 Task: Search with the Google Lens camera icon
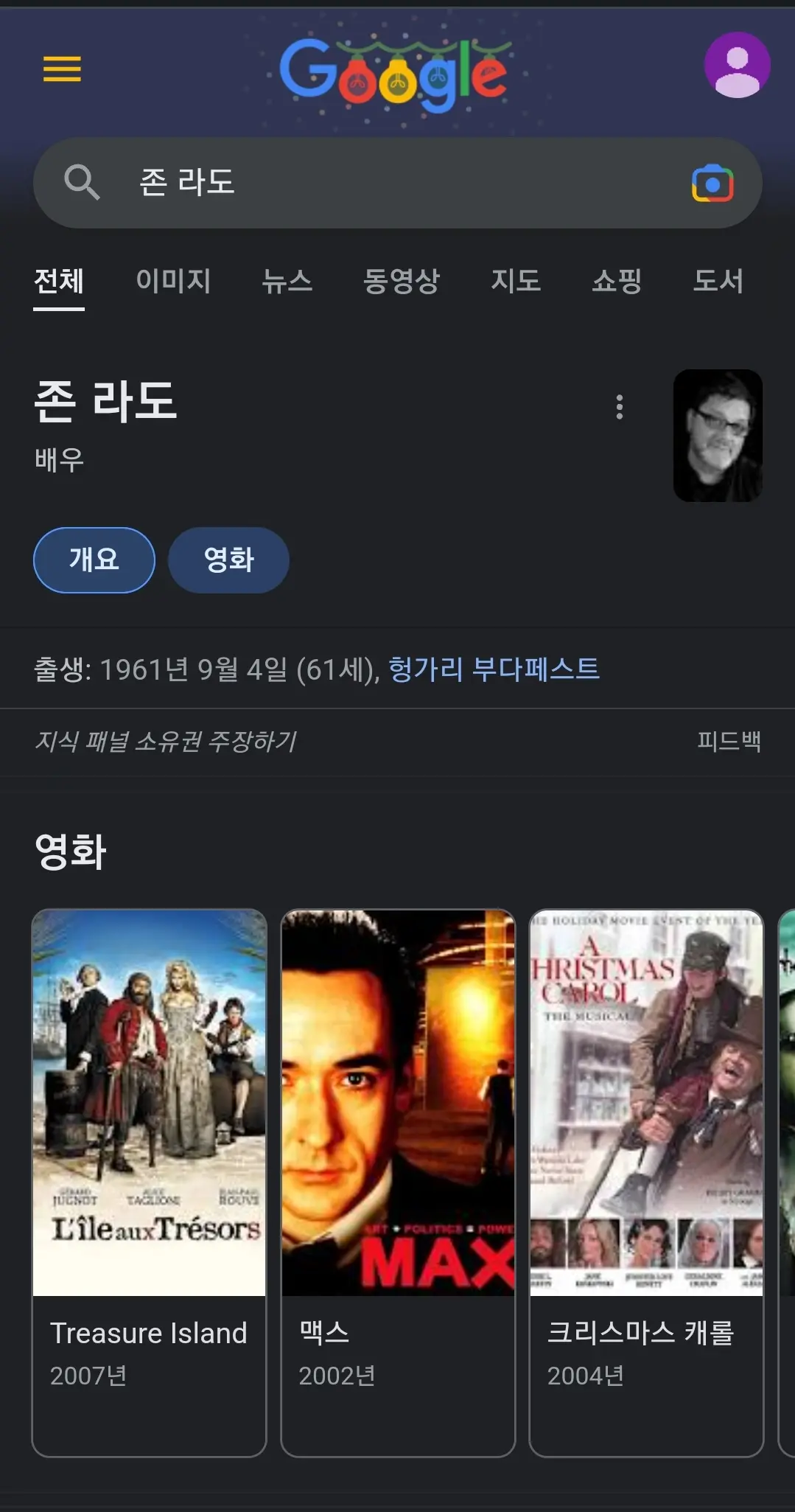point(712,183)
